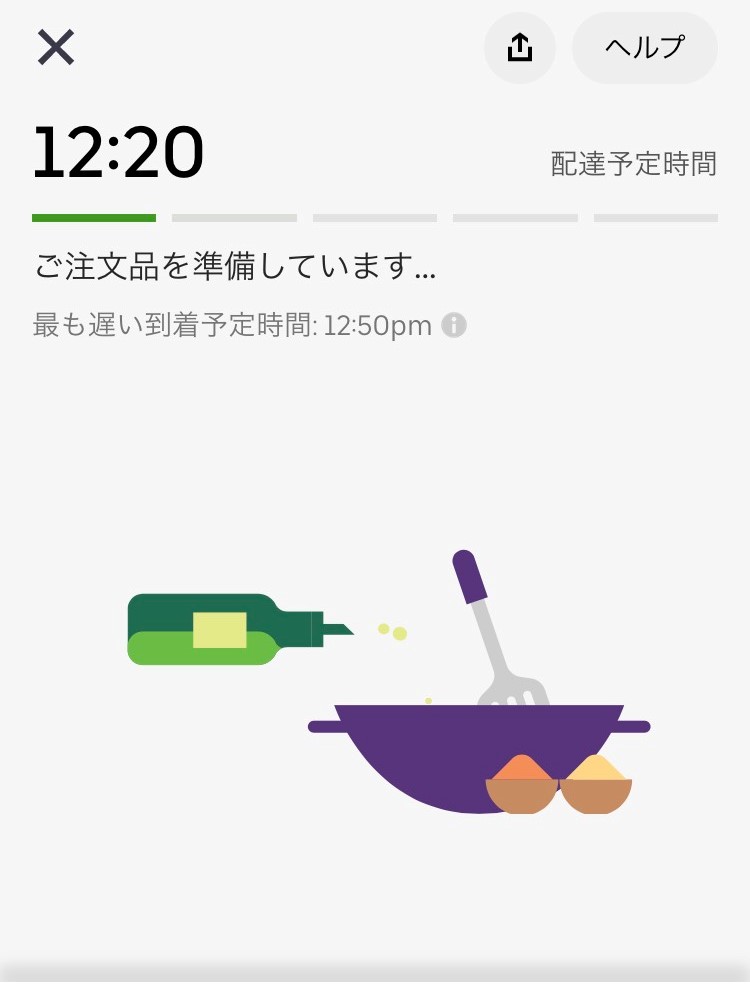Close the order tracking screen

click(x=56, y=47)
